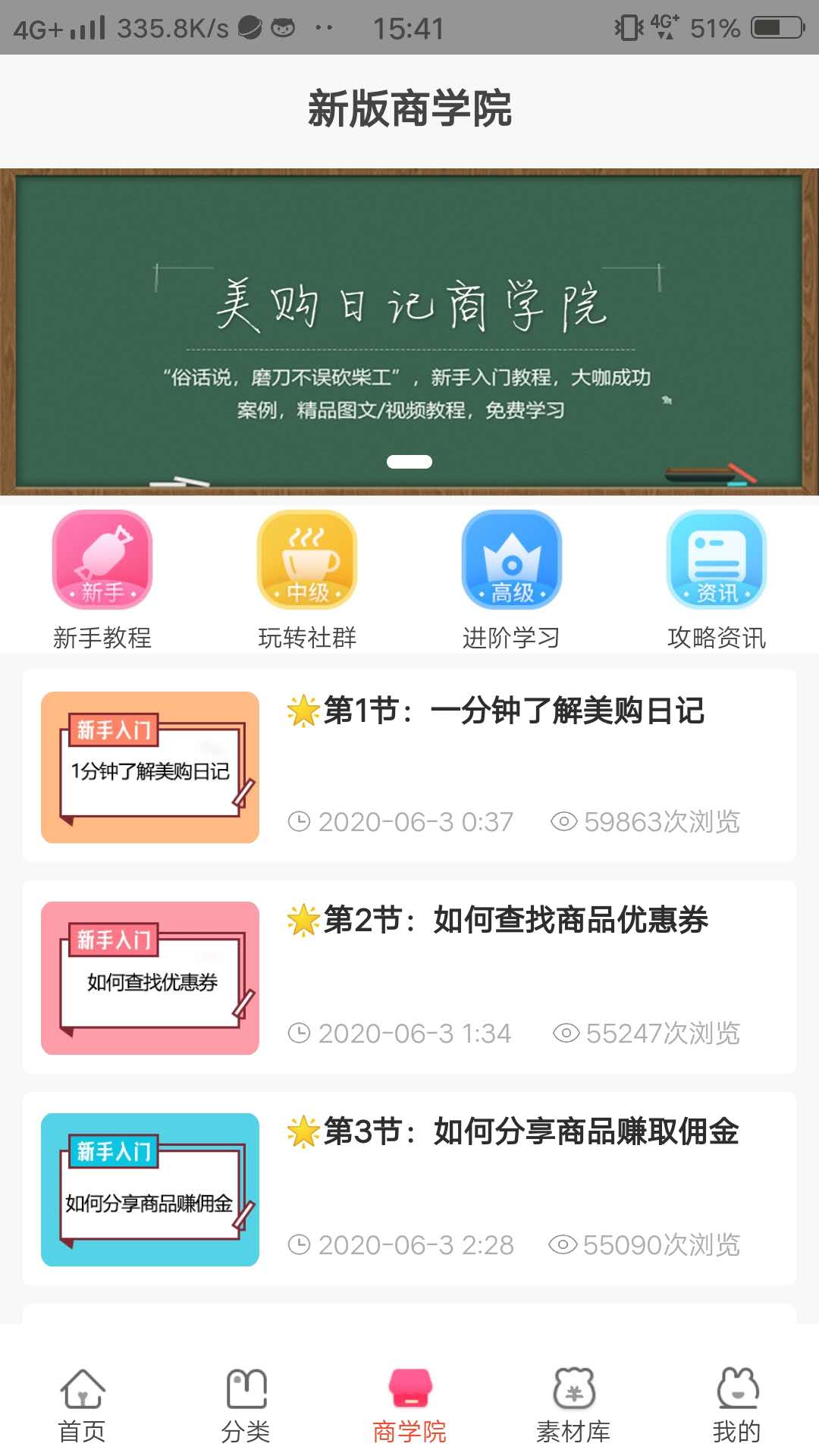Select the star before 第2节 lesson title
This screenshot has height=1456, width=819.
303,924
